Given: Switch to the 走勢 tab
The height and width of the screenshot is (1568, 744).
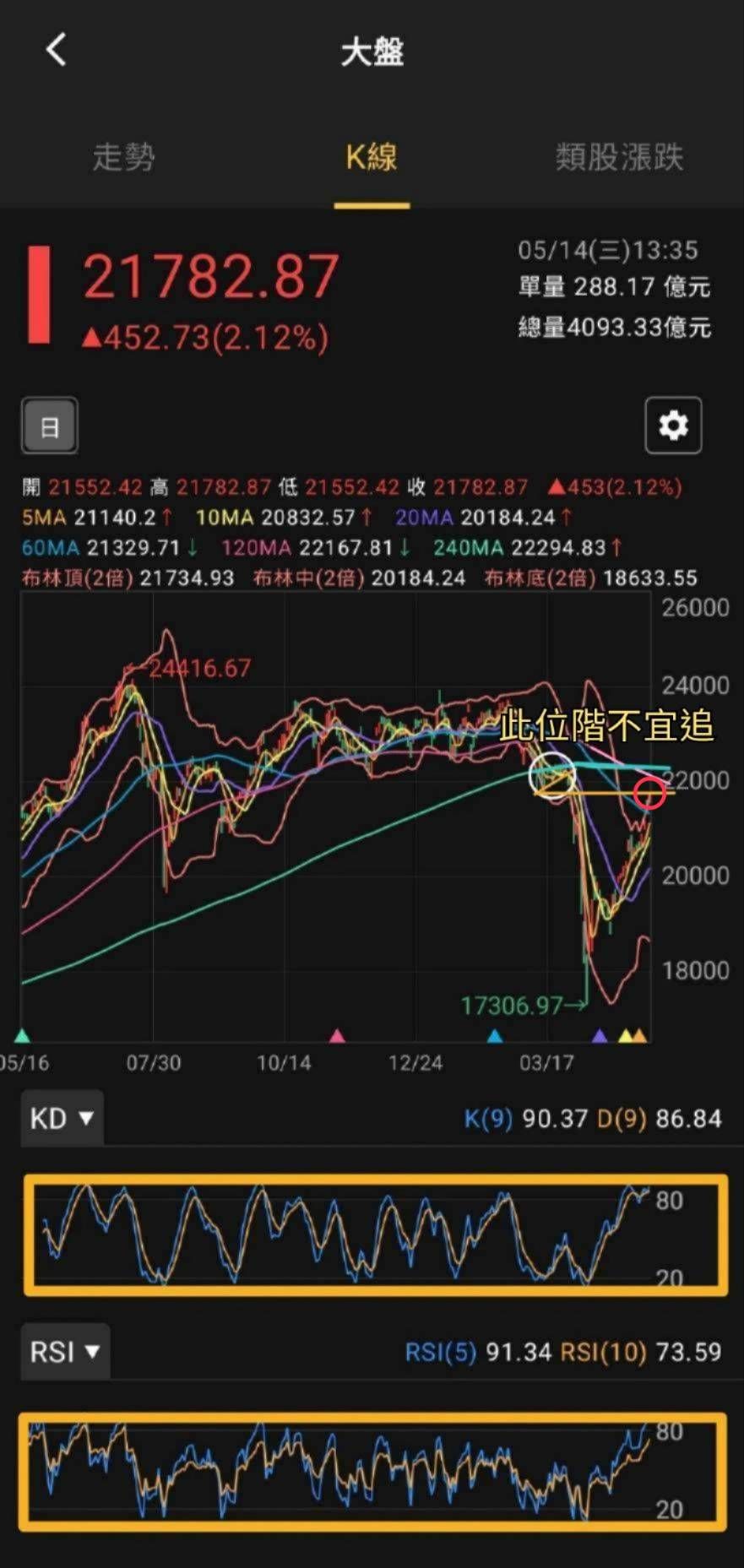Looking at the screenshot, I should (123, 157).
